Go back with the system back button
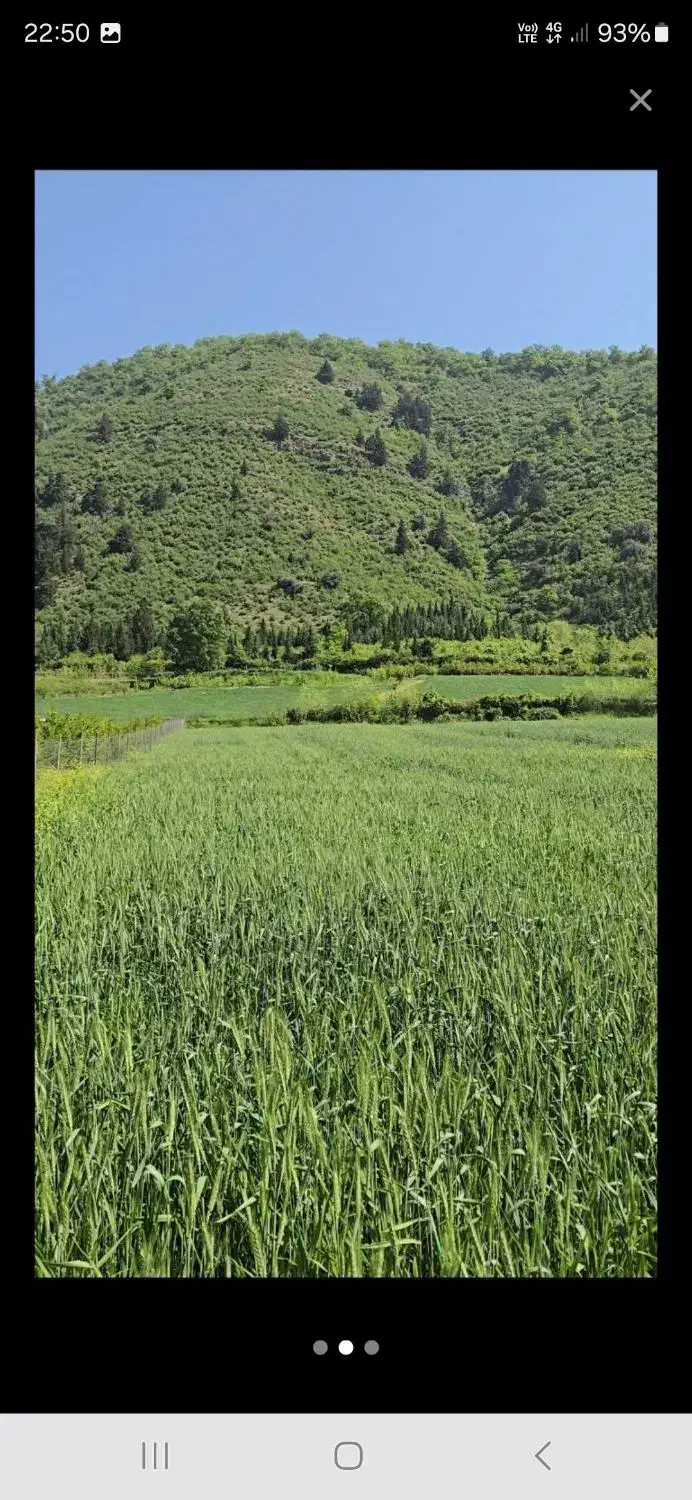 (542, 1455)
